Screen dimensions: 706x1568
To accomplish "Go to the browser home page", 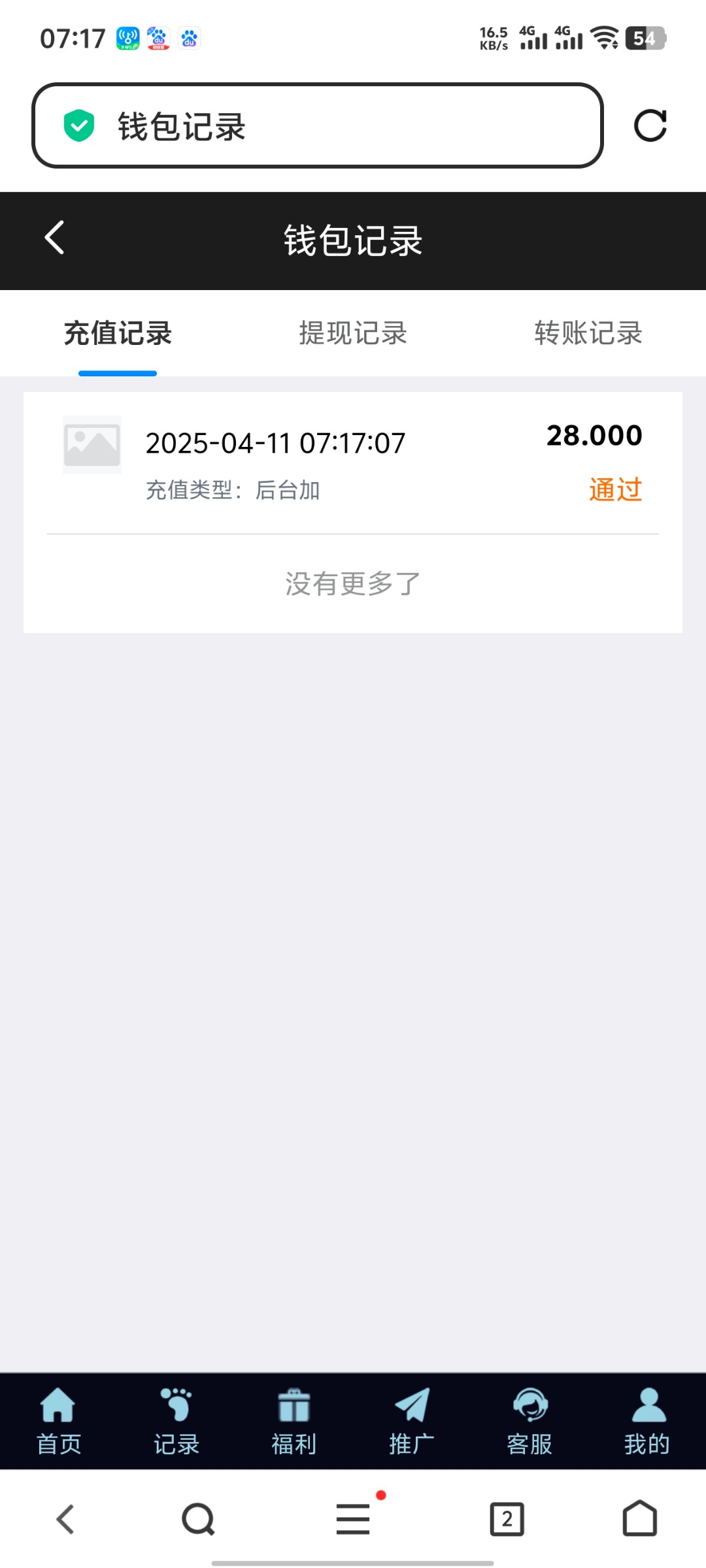I will pyautogui.click(x=639, y=1519).
